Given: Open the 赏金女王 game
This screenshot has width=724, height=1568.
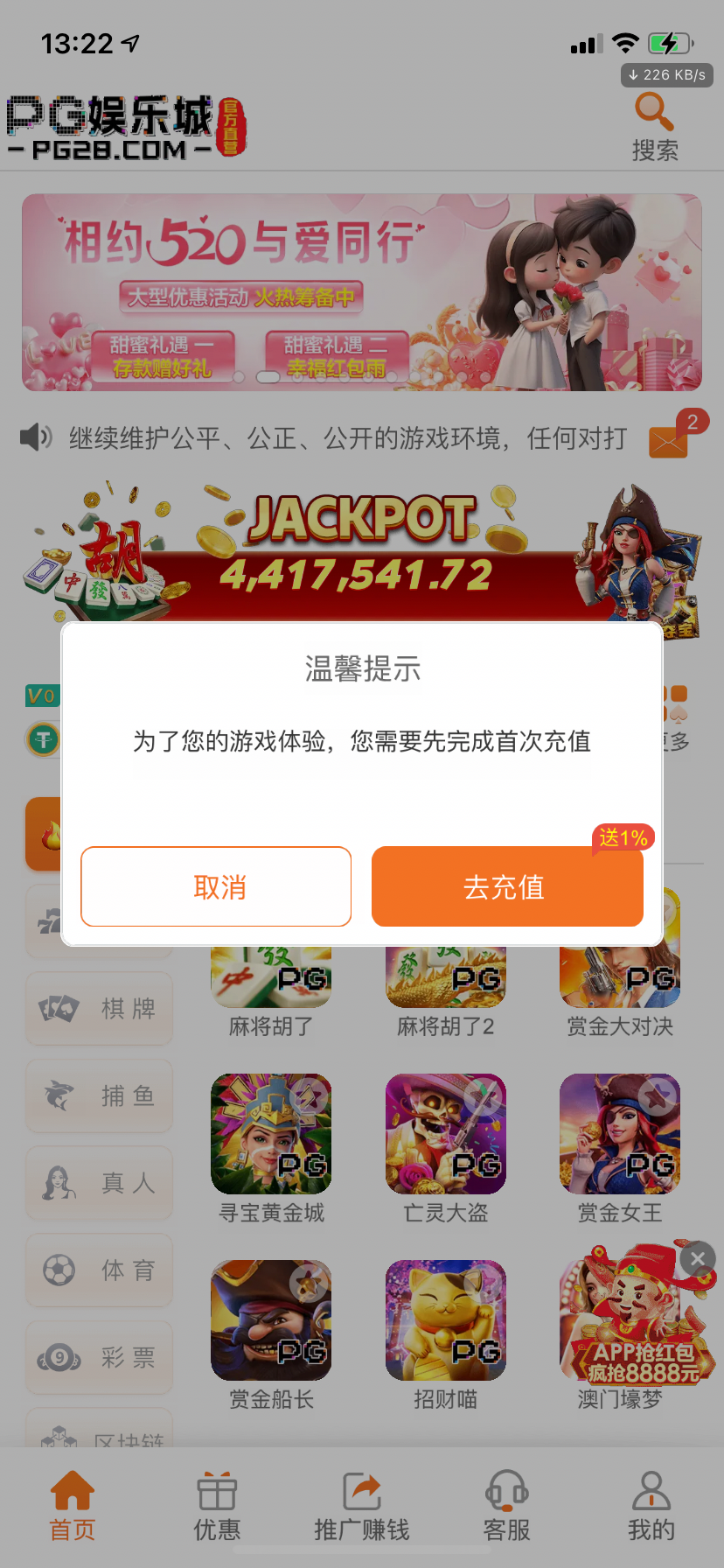Looking at the screenshot, I should (620, 1134).
